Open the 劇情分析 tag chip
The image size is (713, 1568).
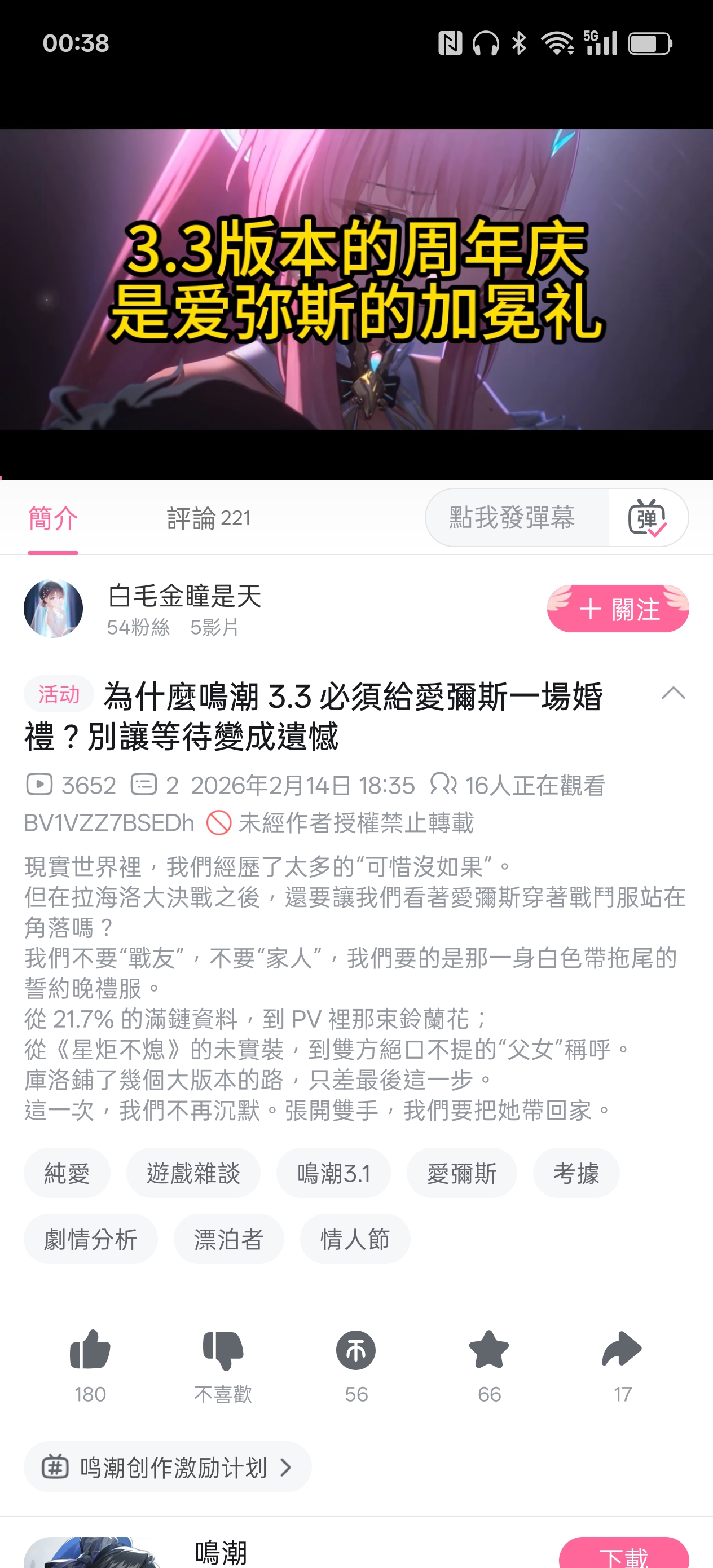[90, 1239]
